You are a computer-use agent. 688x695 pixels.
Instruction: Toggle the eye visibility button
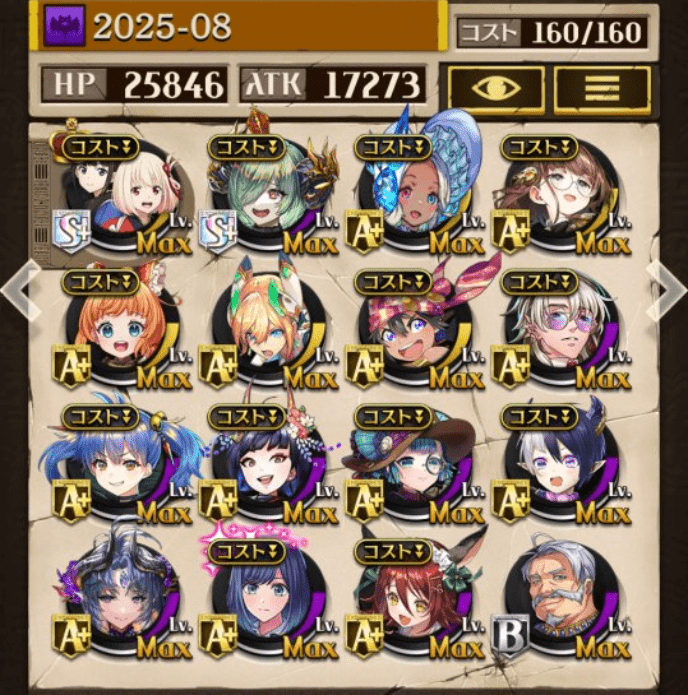pos(496,89)
